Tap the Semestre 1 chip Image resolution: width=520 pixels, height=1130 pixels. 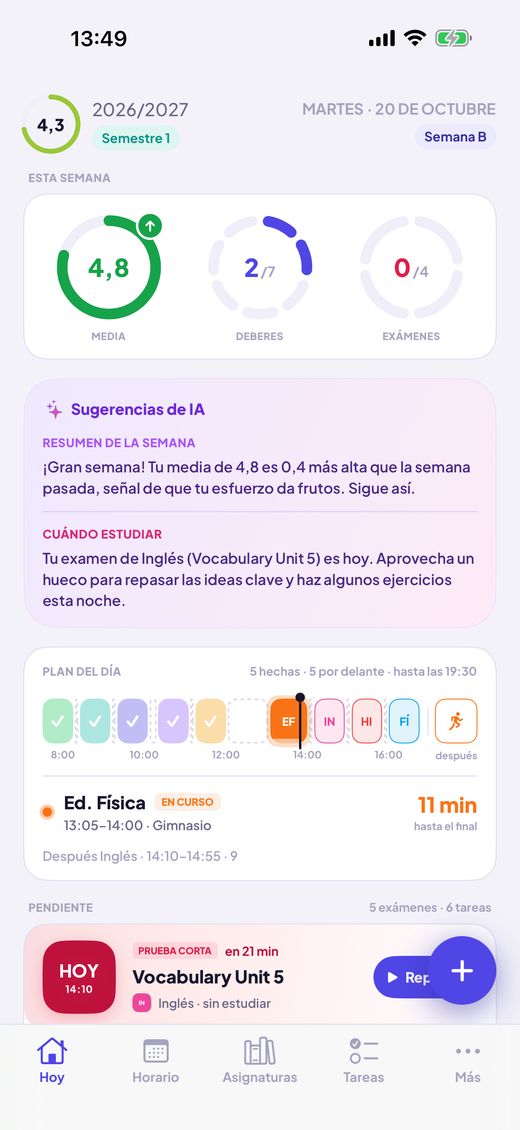click(135, 138)
